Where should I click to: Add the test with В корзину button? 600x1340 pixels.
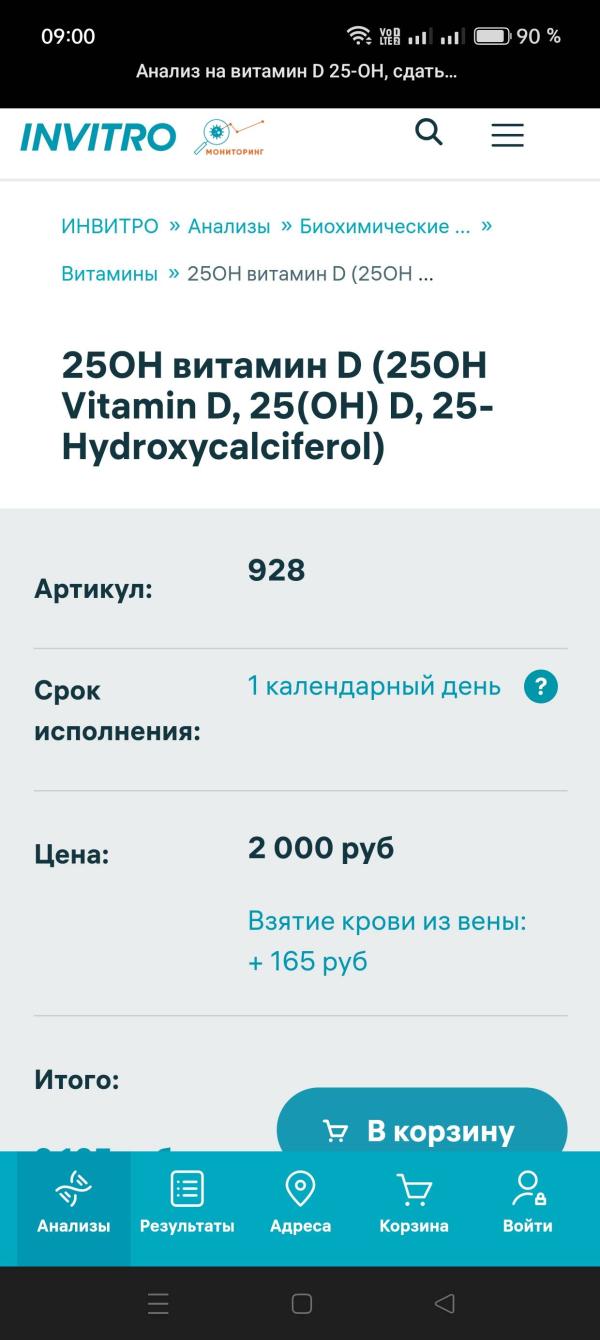click(422, 1130)
